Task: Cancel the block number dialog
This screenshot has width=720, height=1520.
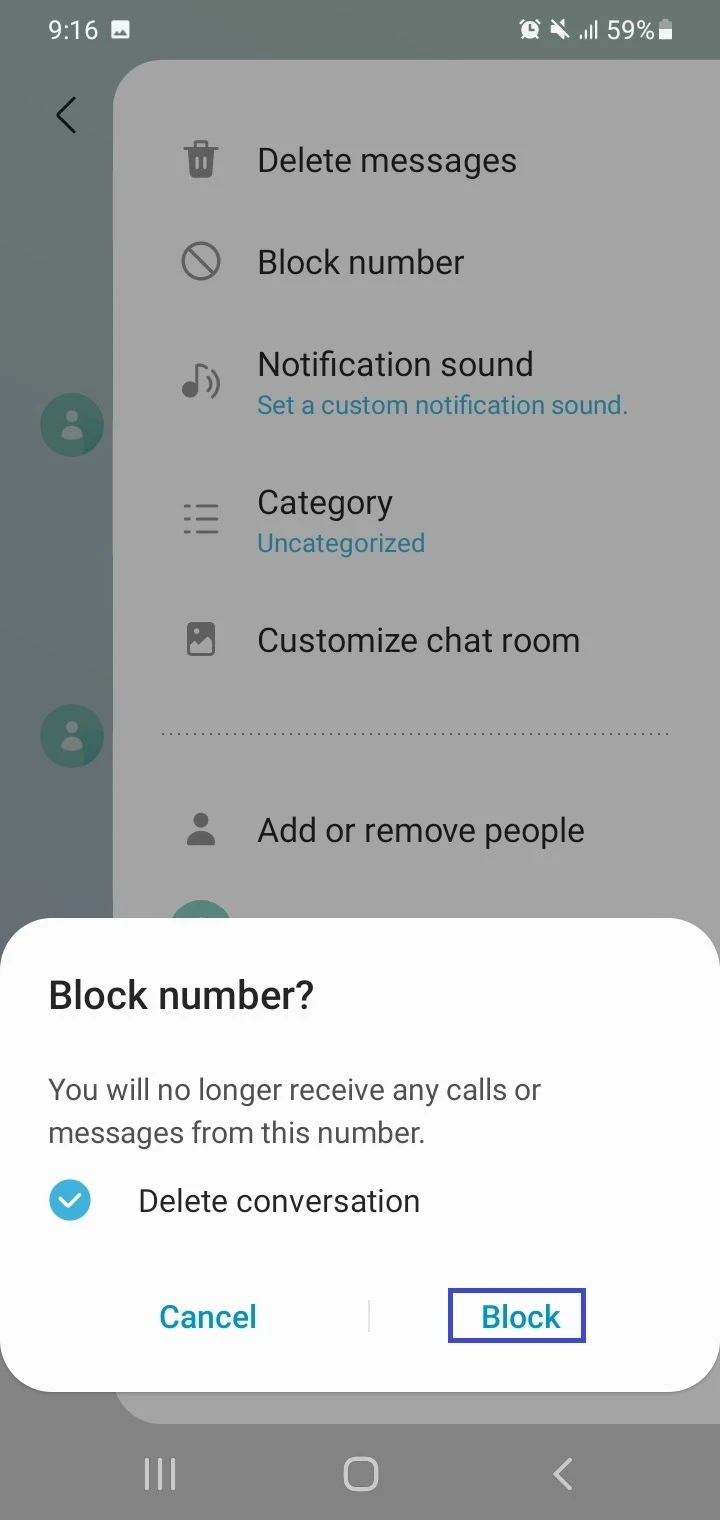Action: [x=208, y=1316]
